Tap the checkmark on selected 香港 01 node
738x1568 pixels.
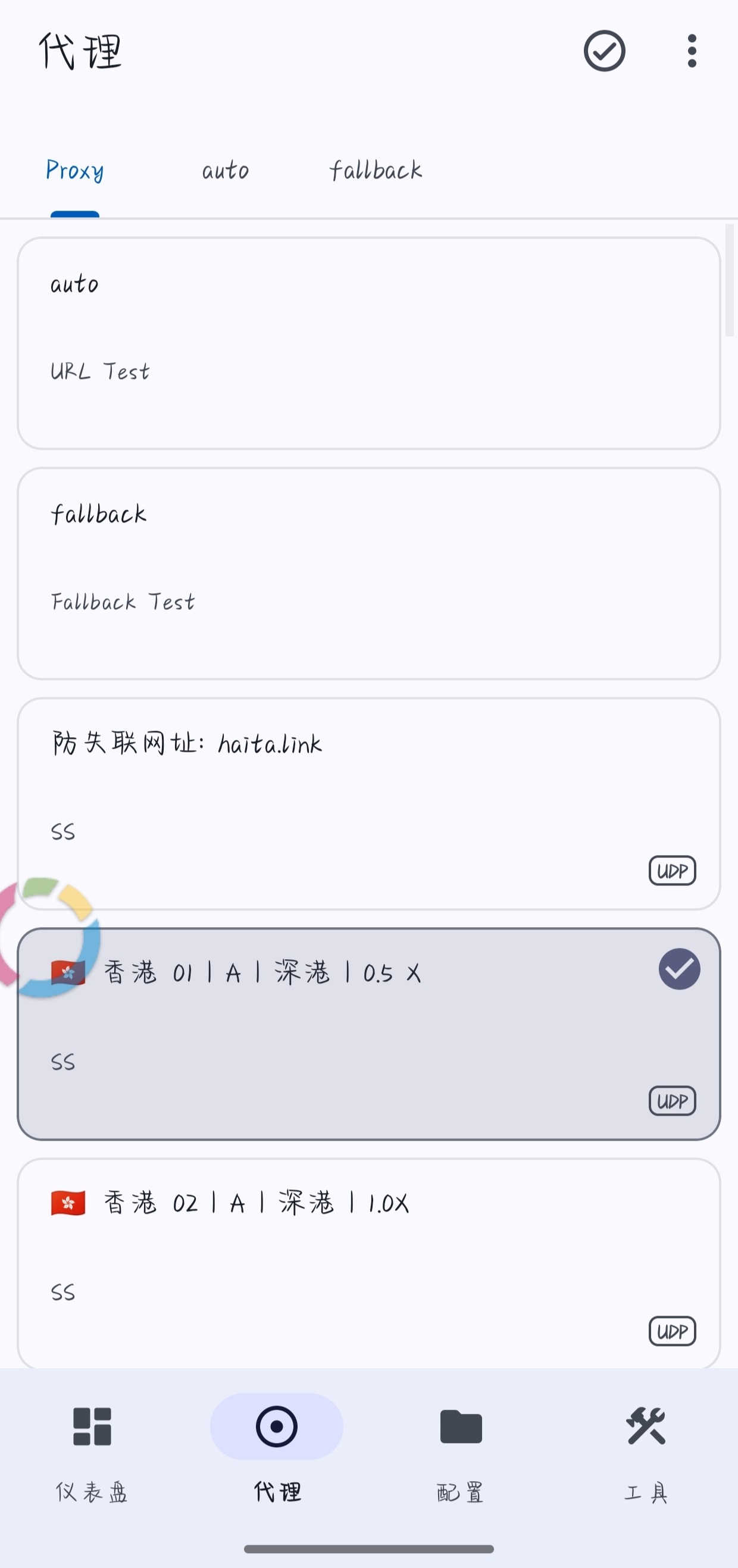coord(679,968)
